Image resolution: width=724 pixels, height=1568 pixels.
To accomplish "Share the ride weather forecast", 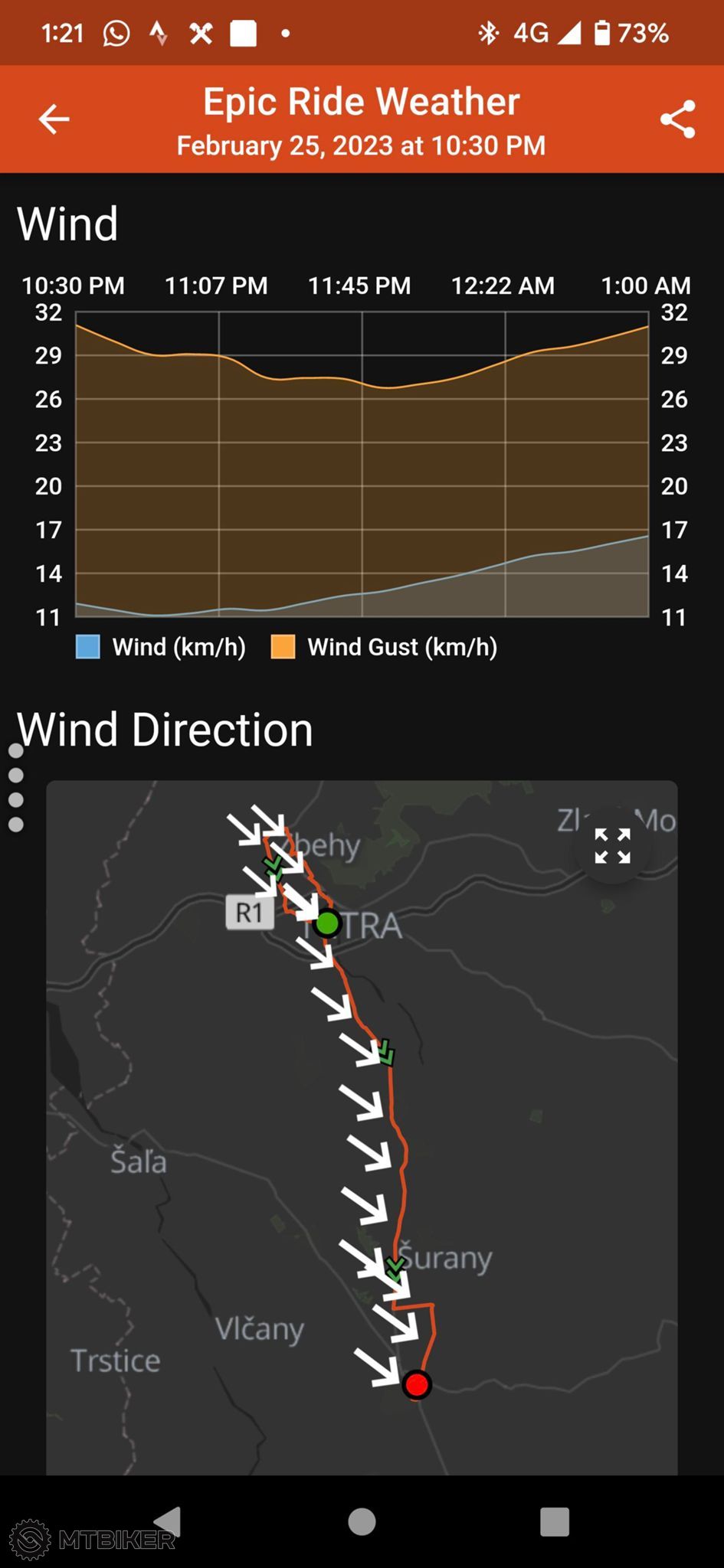I will coord(677,119).
